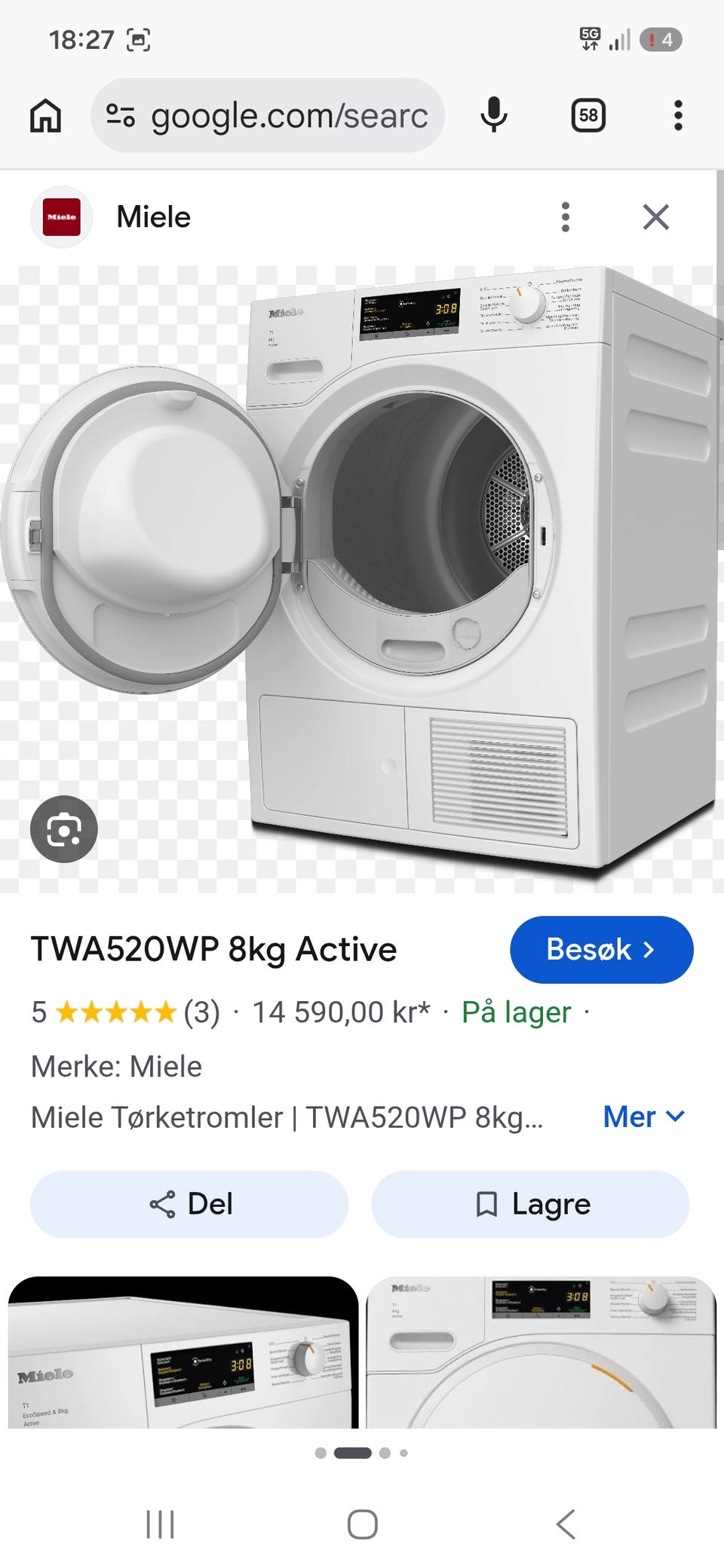Search this dryer image with Lens
The image size is (724, 1568).
pyautogui.click(x=64, y=829)
